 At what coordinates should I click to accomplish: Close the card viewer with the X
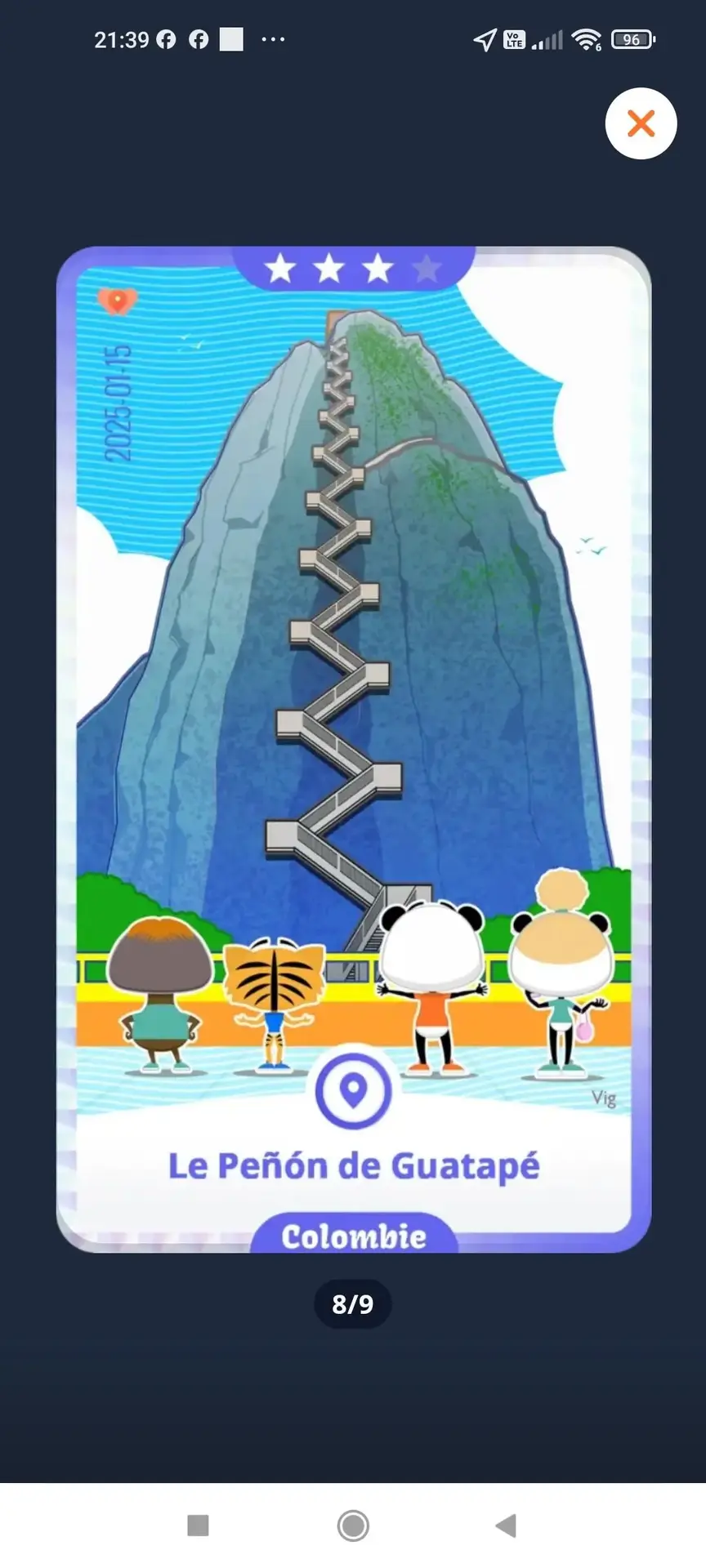pyautogui.click(x=641, y=123)
